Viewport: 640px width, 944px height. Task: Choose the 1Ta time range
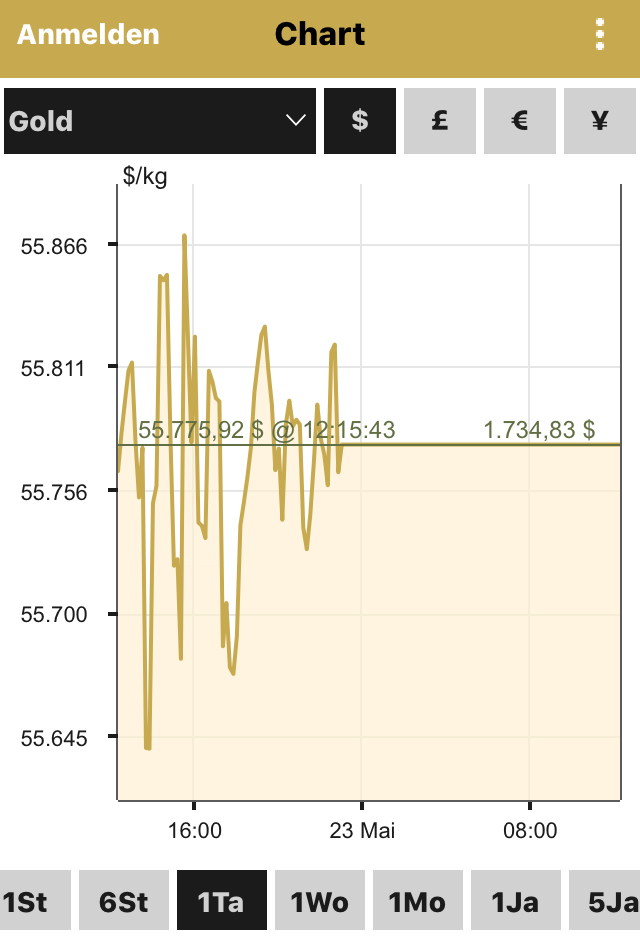pyautogui.click(x=222, y=901)
